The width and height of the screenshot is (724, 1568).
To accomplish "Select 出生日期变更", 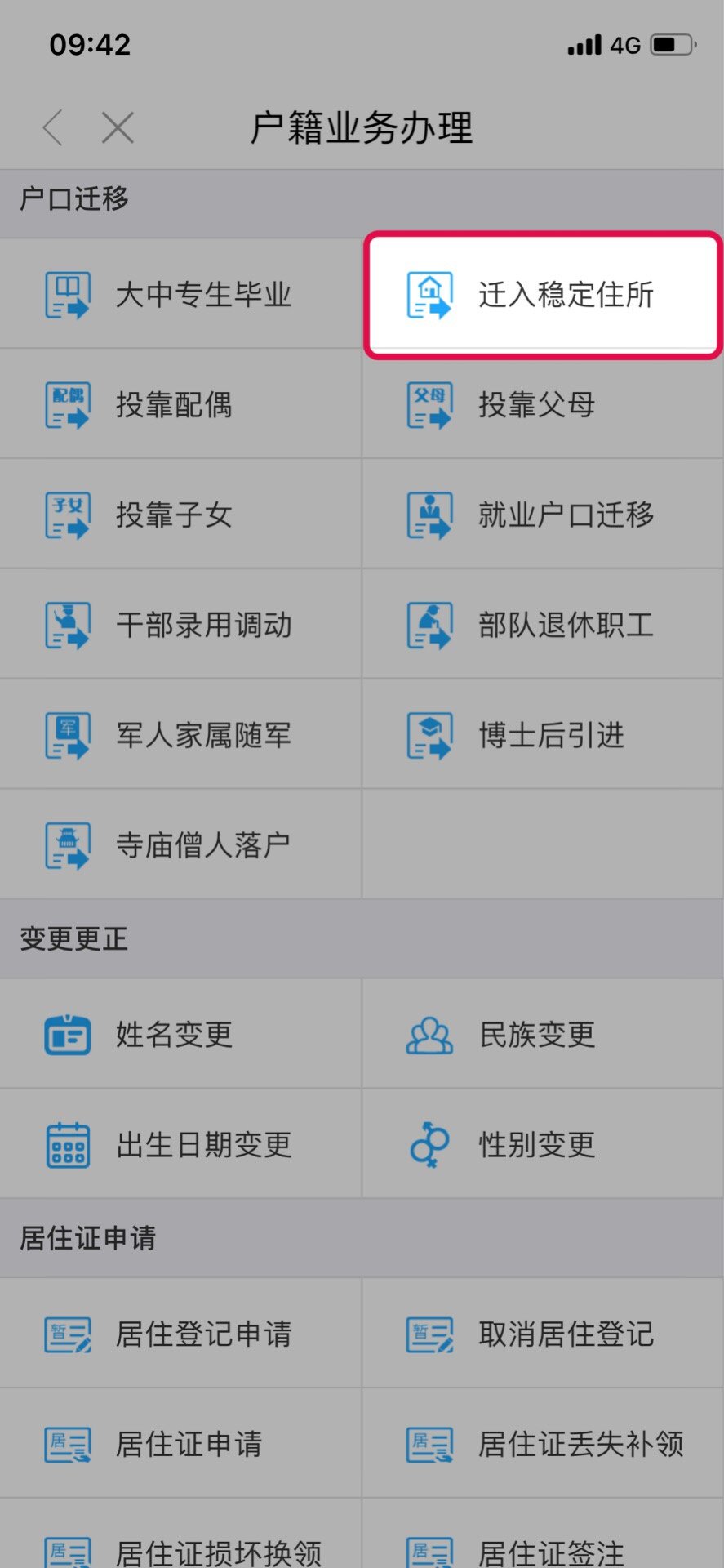I will coord(180,1145).
